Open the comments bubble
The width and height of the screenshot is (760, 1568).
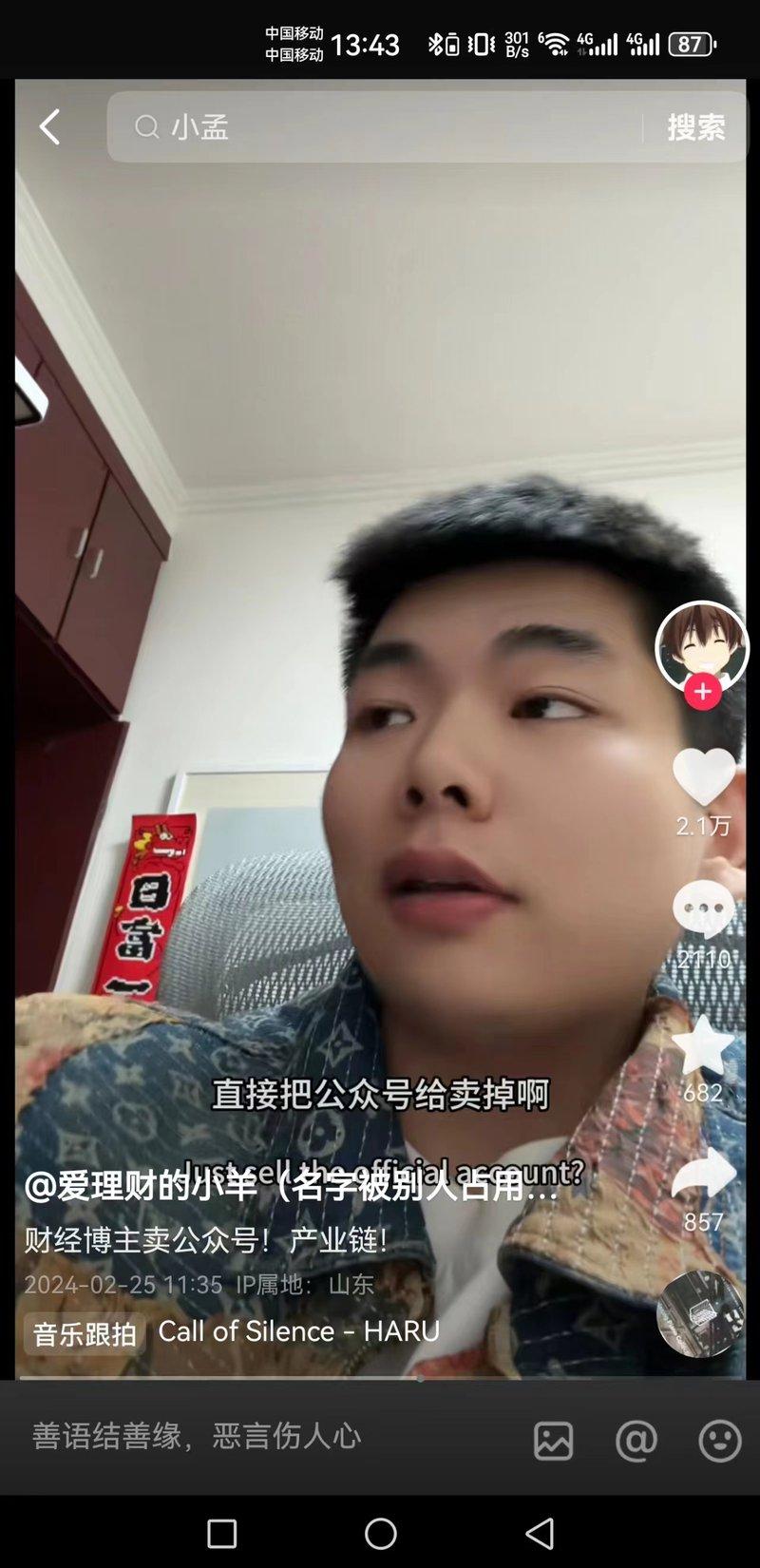[703, 909]
